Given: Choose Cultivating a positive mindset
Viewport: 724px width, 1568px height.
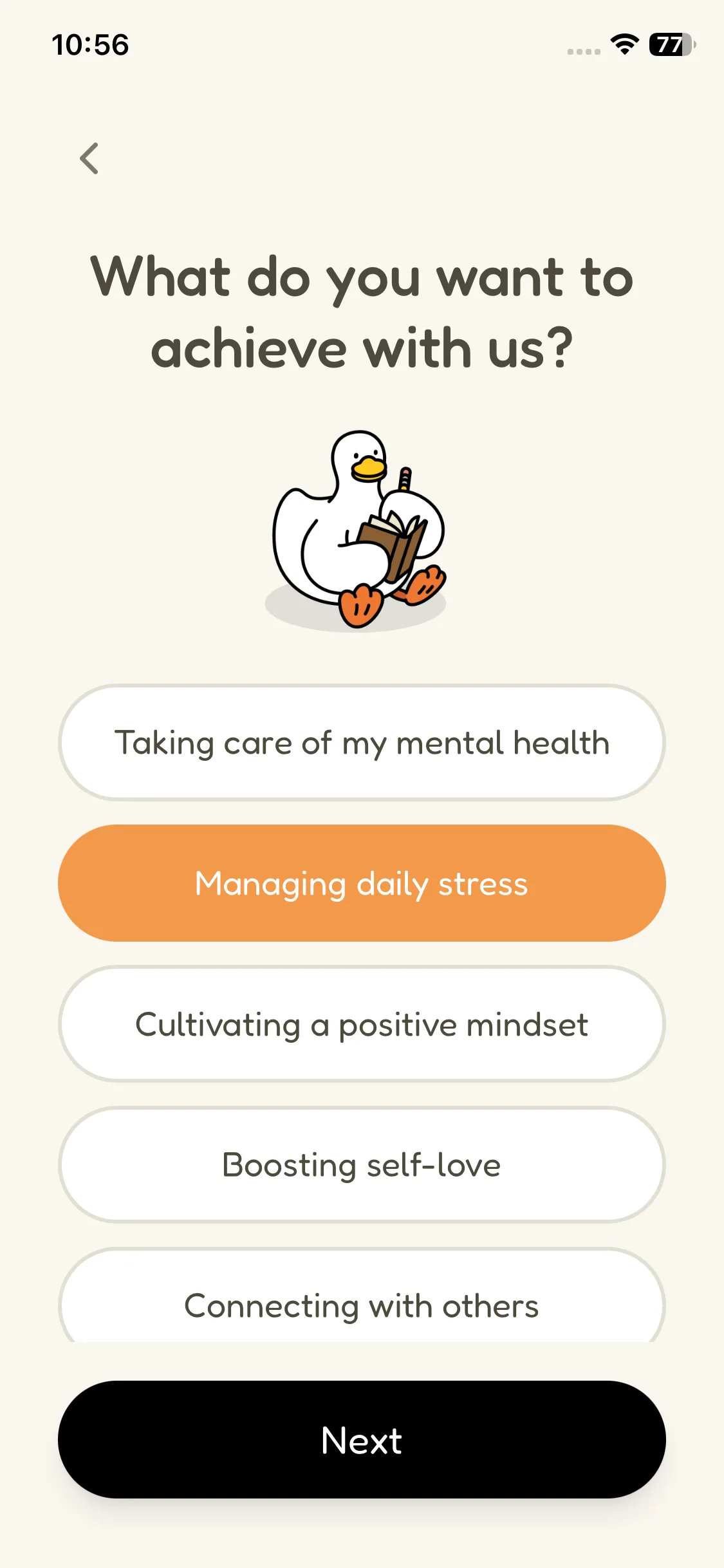Looking at the screenshot, I should (x=362, y=1024).
